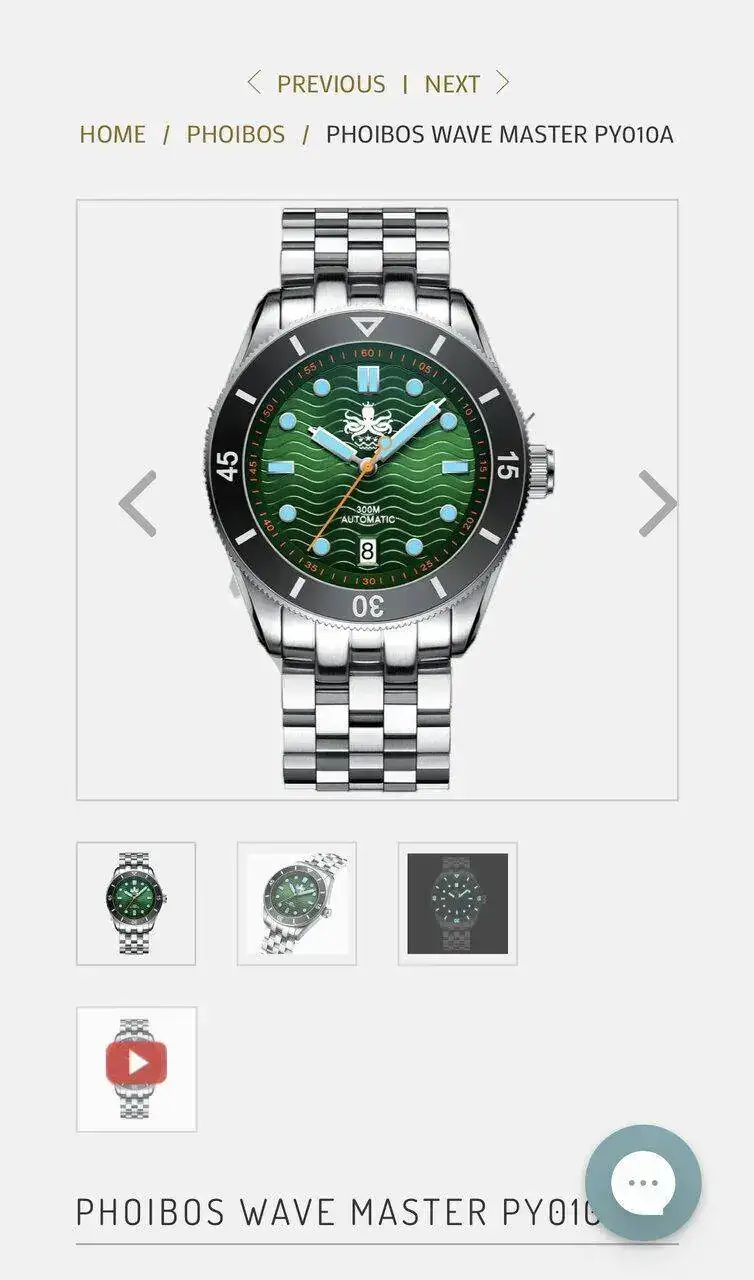Go to the previous product

318,84
